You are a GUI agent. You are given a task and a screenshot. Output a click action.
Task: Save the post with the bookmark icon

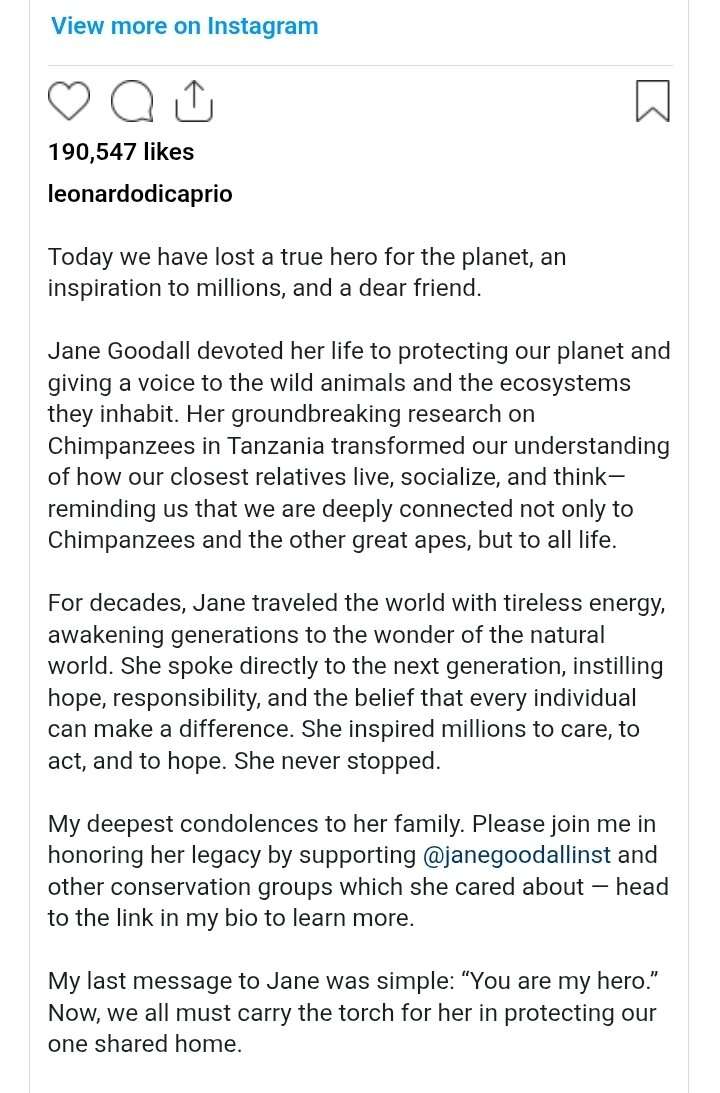point(652,101)
